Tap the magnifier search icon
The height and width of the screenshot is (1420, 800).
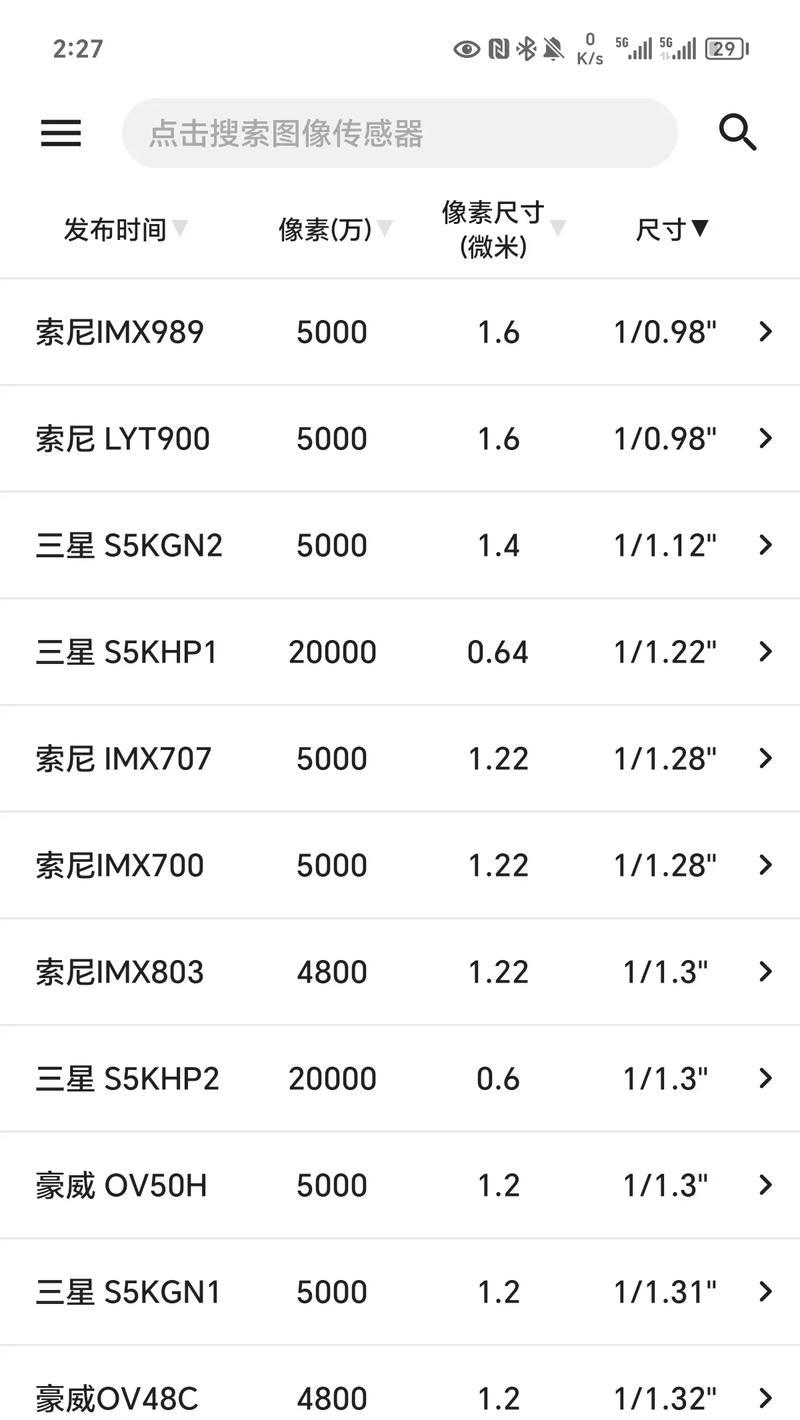tap(738, 132)
